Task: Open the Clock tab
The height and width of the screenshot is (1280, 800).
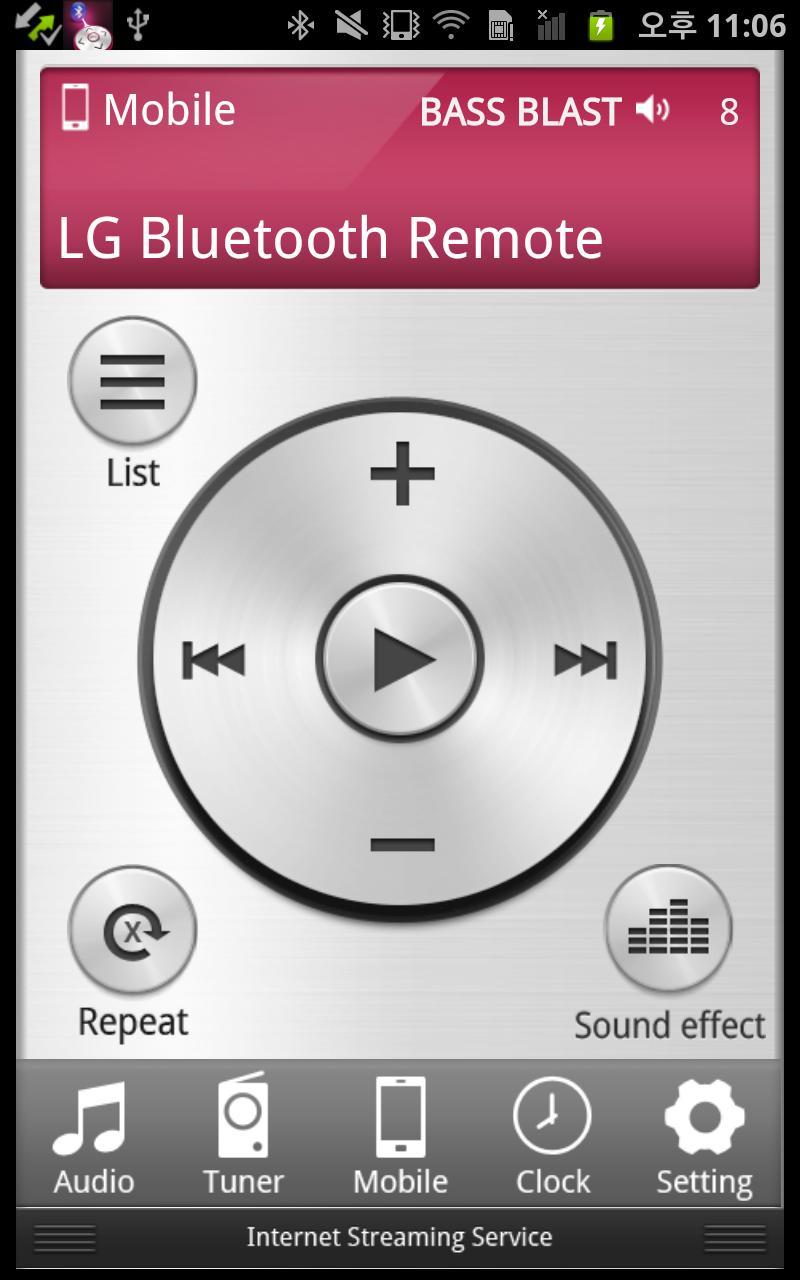Action: tap(552, 1138)
